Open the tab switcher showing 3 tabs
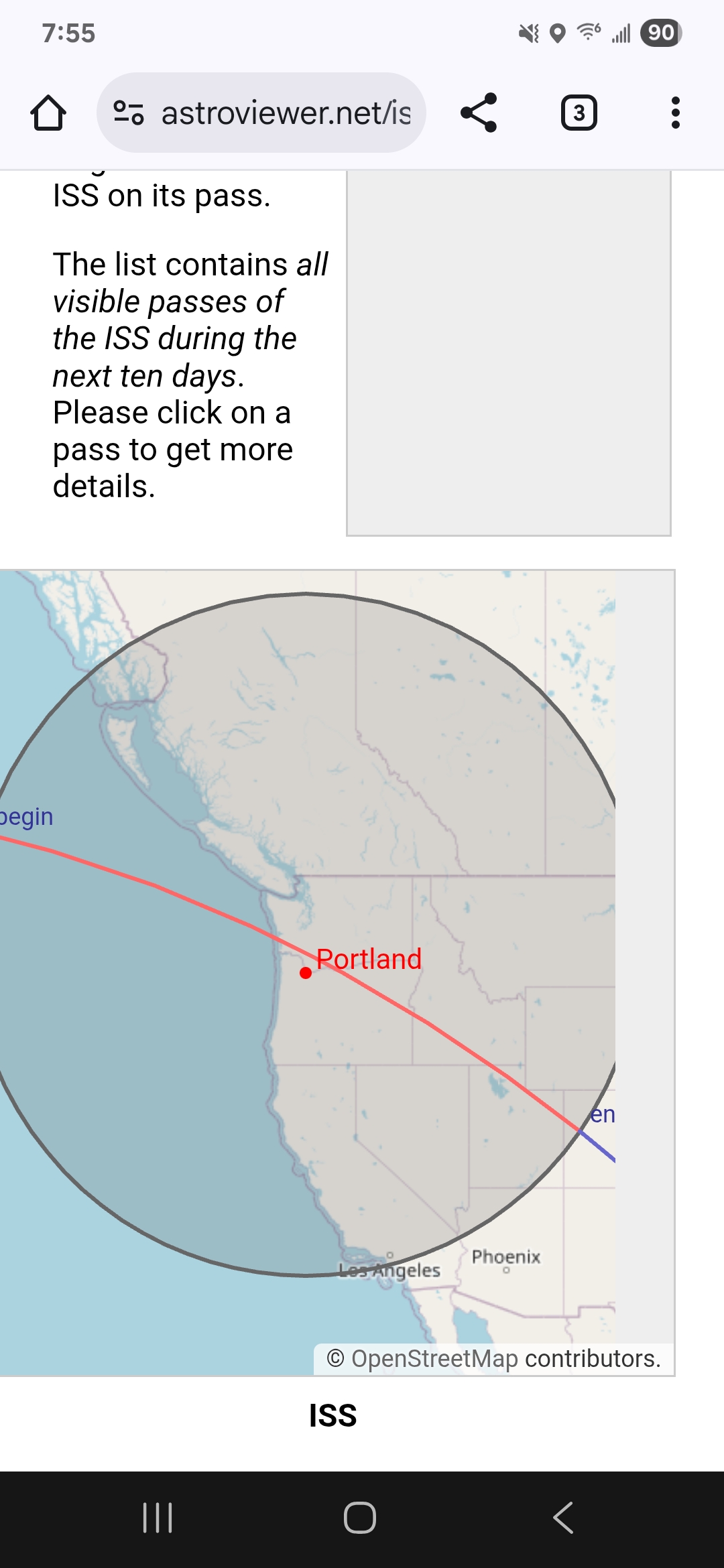Screen dimensions: 724x1568 [579, 113]
